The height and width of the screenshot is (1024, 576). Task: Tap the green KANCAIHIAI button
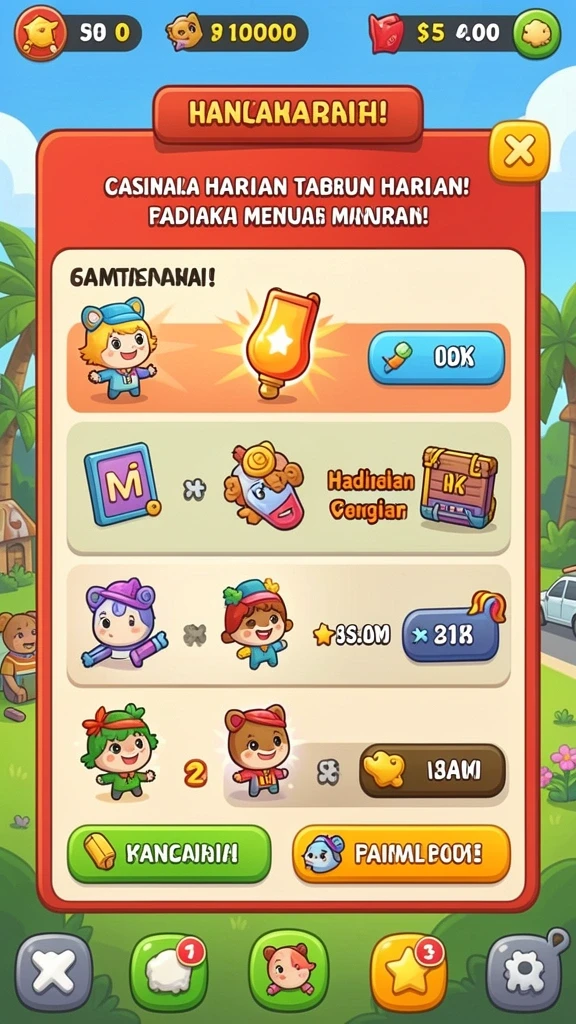coord(169,854)
